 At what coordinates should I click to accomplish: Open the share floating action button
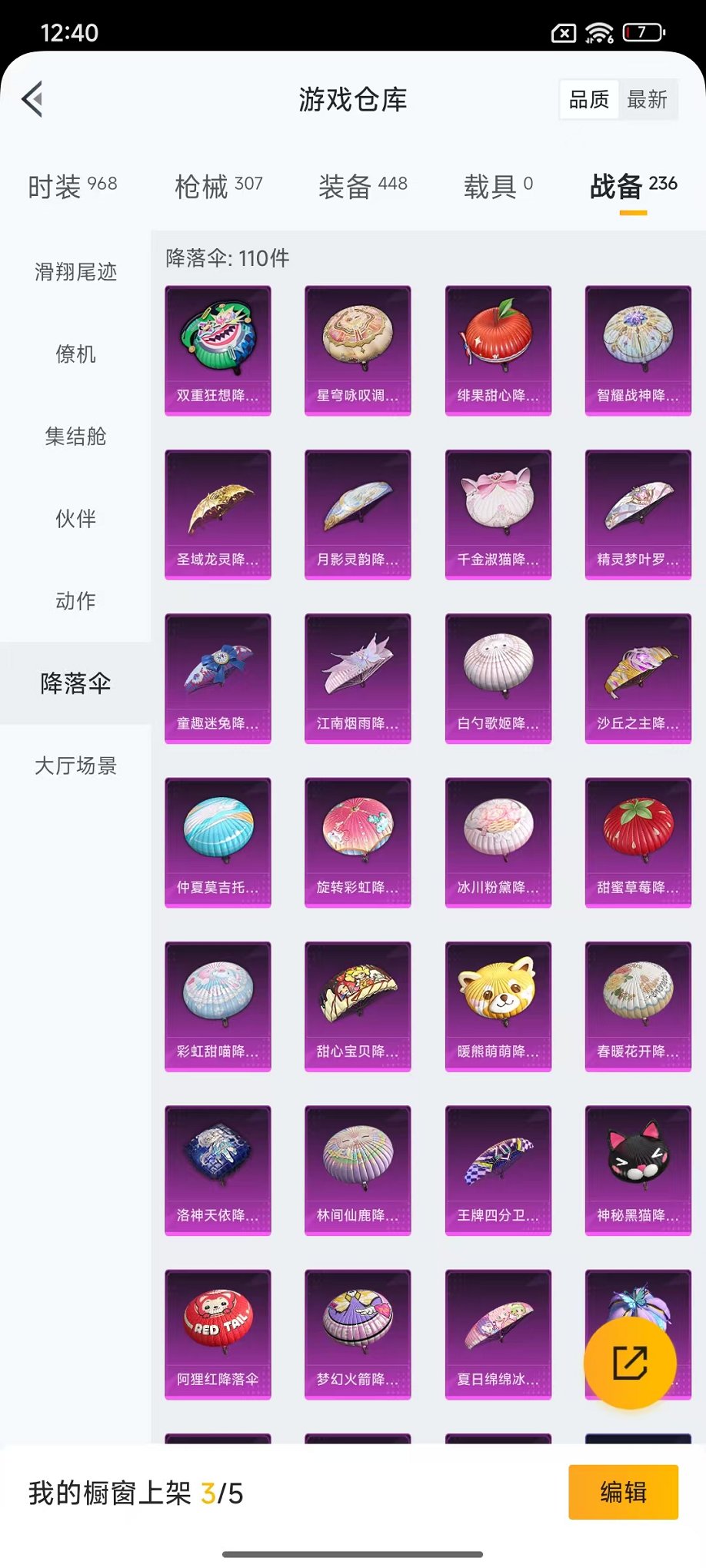click(629, 1361)
